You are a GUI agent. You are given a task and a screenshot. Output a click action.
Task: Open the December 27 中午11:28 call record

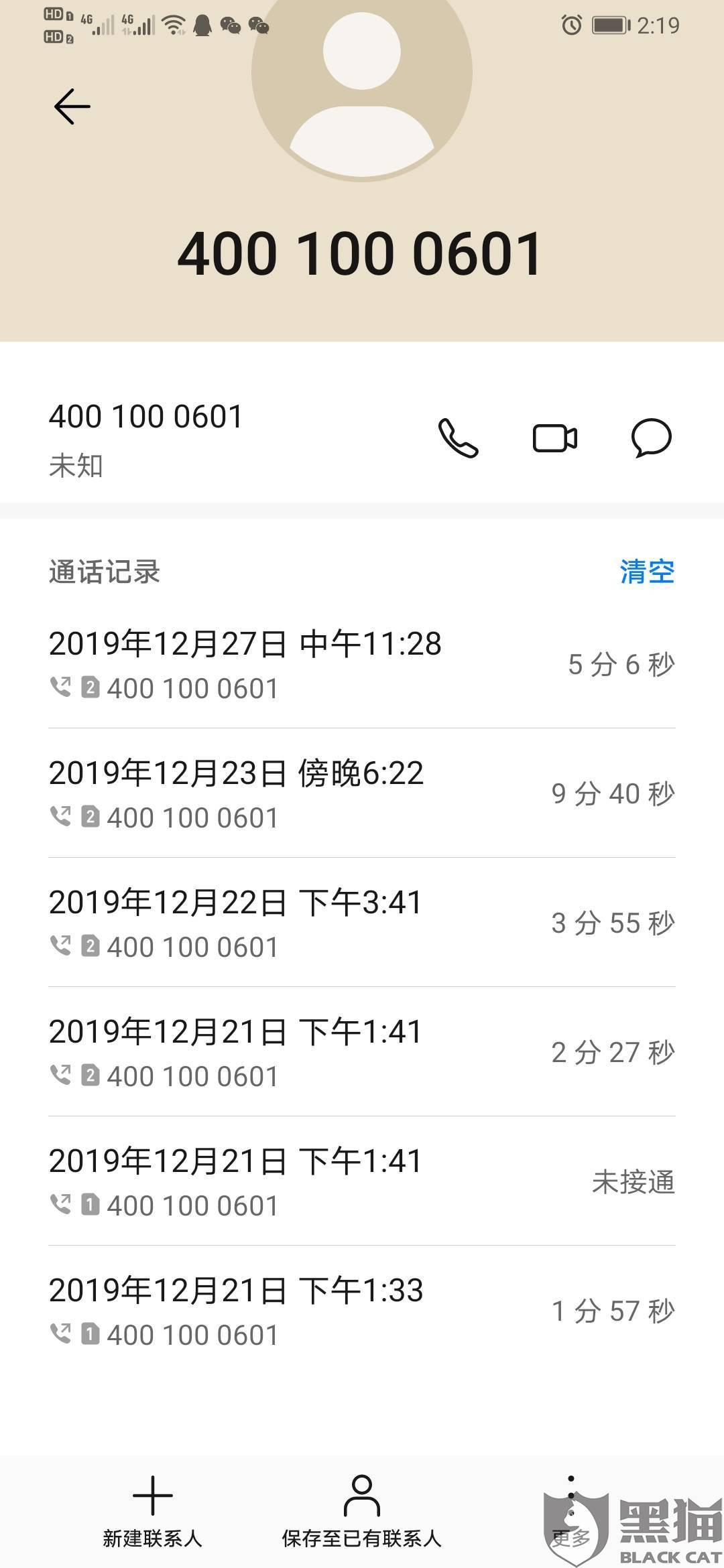362,664
